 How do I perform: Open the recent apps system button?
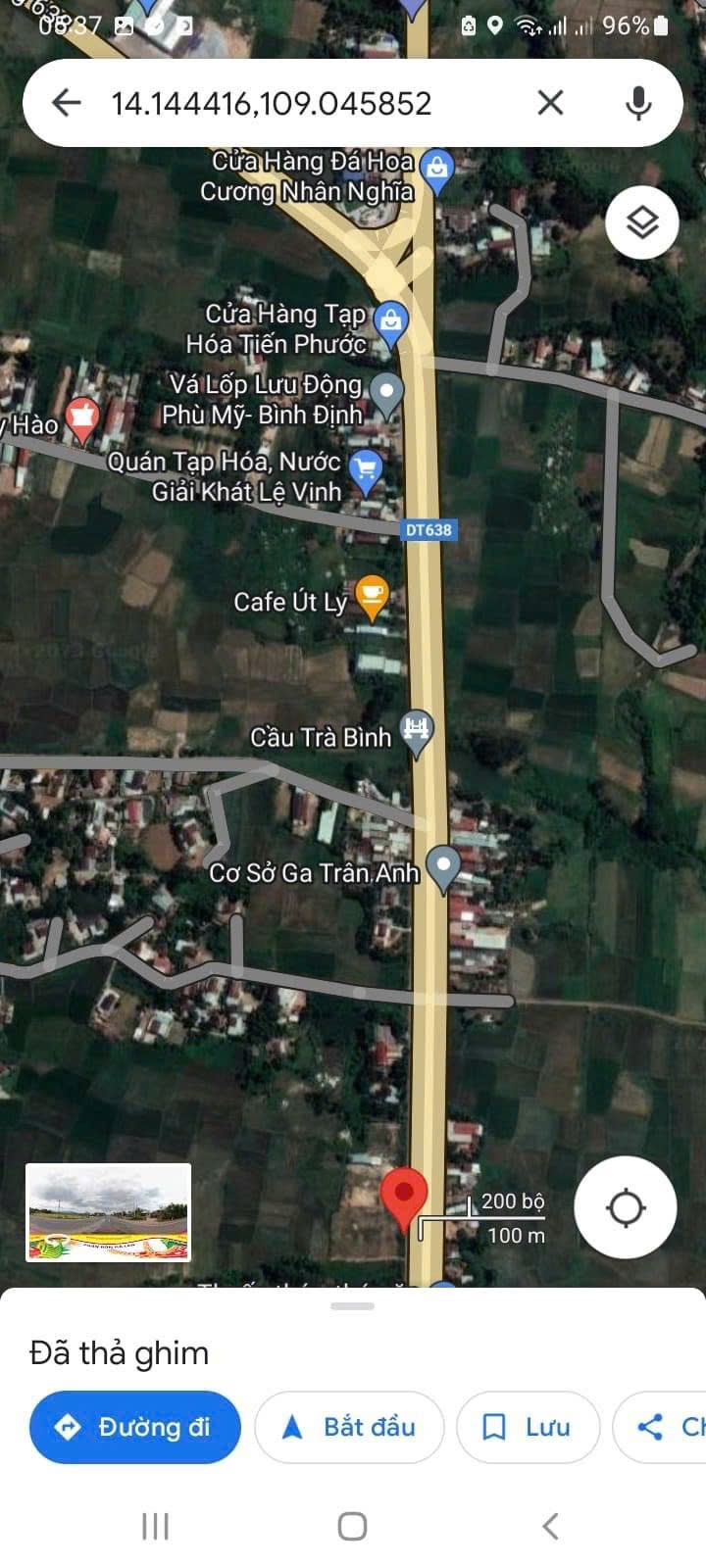pos(155,1526)
